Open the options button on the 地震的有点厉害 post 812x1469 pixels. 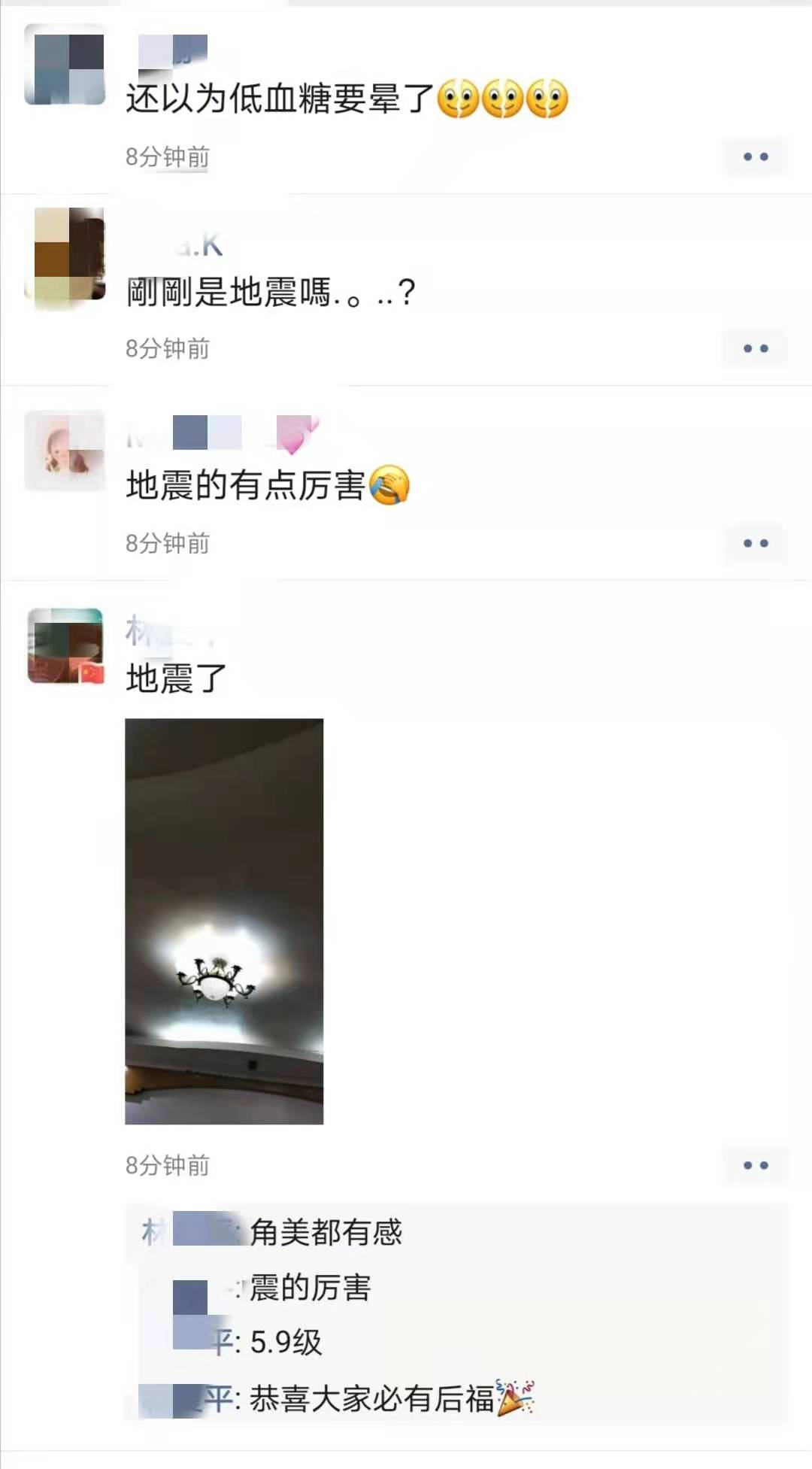tap(755, 543)
